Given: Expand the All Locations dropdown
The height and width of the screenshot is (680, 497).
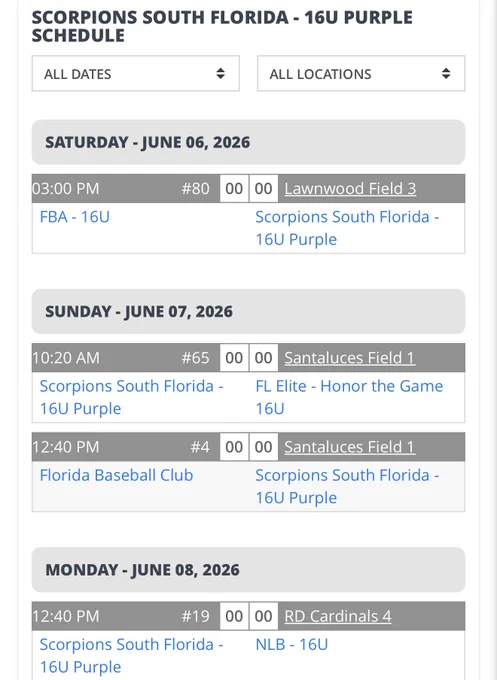Looking at the screenshot, I should (x=361, y=73).
